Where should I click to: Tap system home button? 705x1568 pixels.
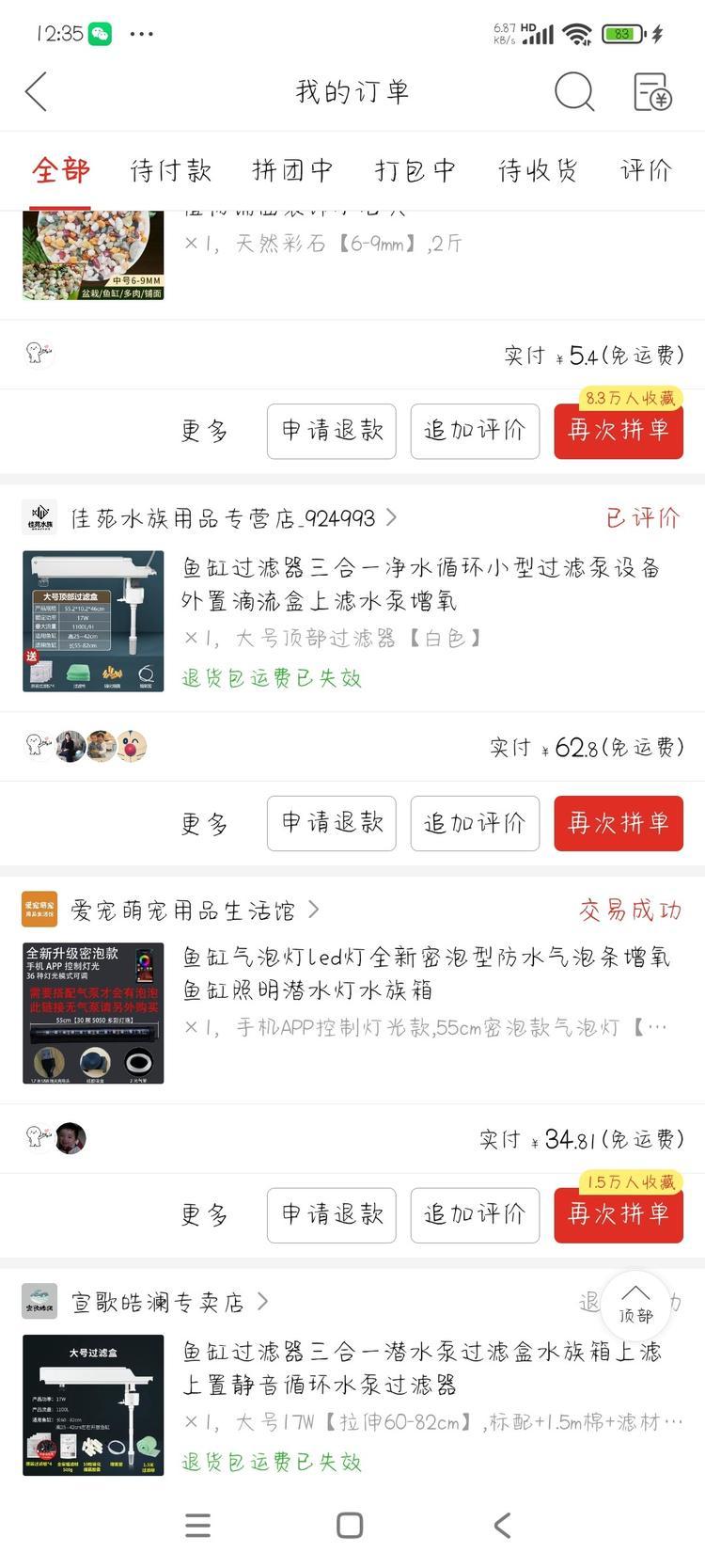coord(350,1526)
